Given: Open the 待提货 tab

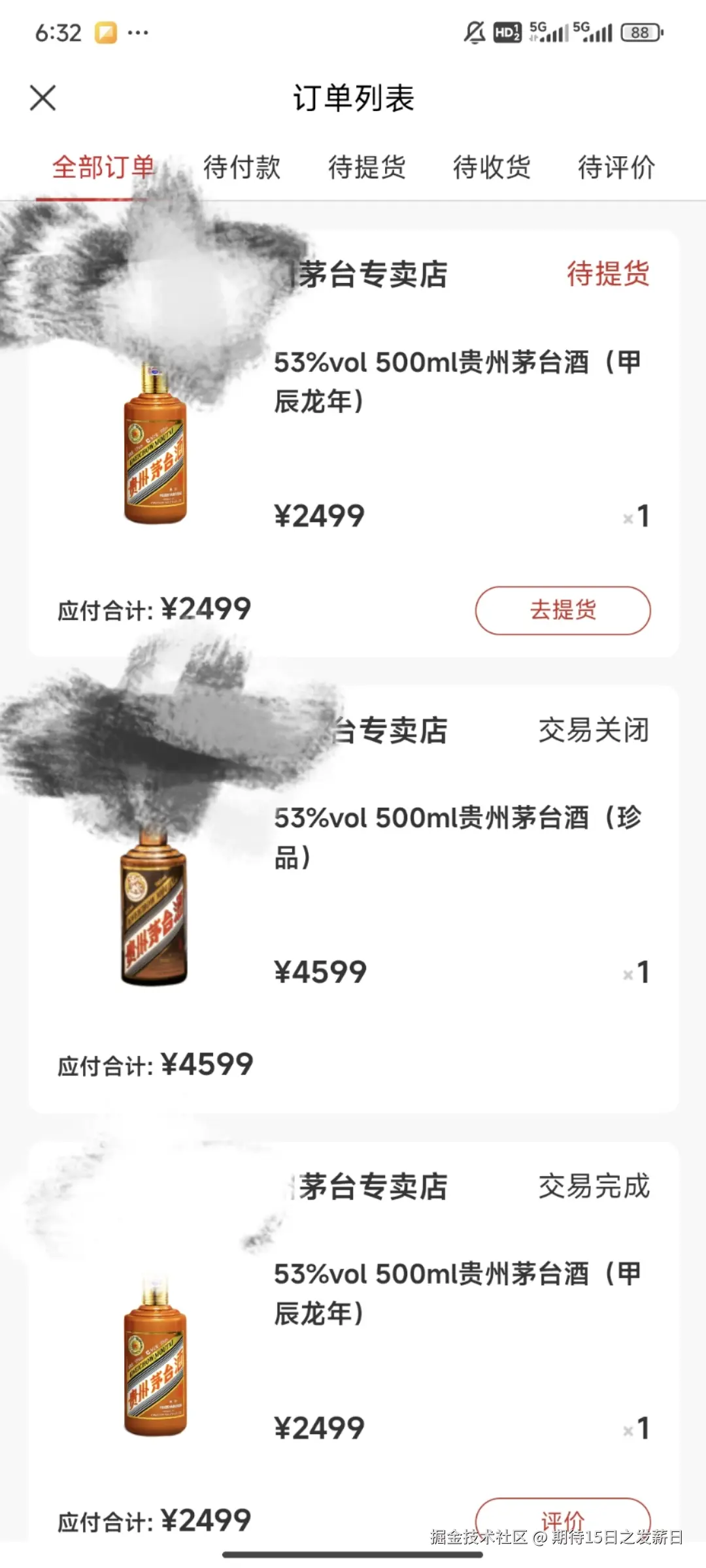Looking at the screenshot, I should coord(368,169).
